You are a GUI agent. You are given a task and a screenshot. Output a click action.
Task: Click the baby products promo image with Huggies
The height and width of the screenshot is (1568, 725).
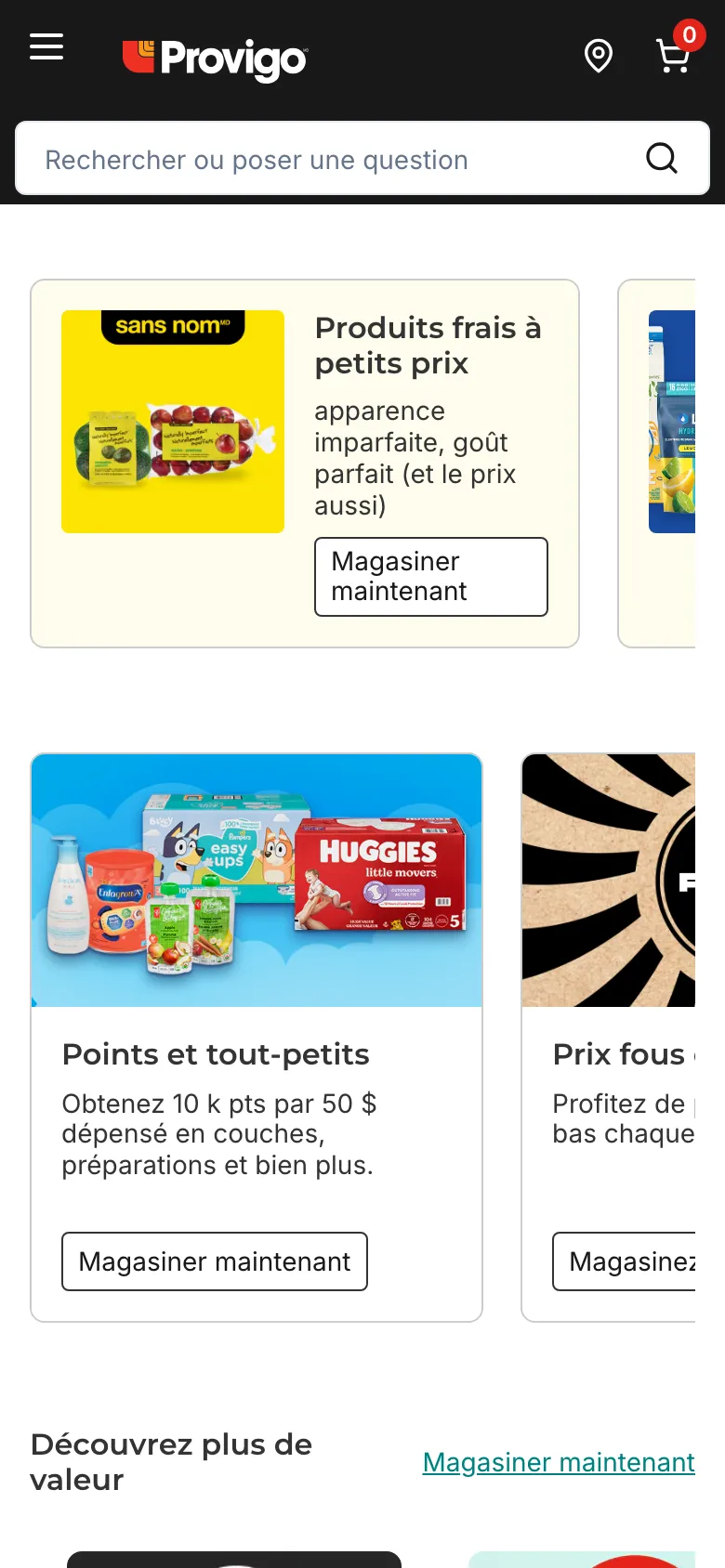tap(257, 881)
